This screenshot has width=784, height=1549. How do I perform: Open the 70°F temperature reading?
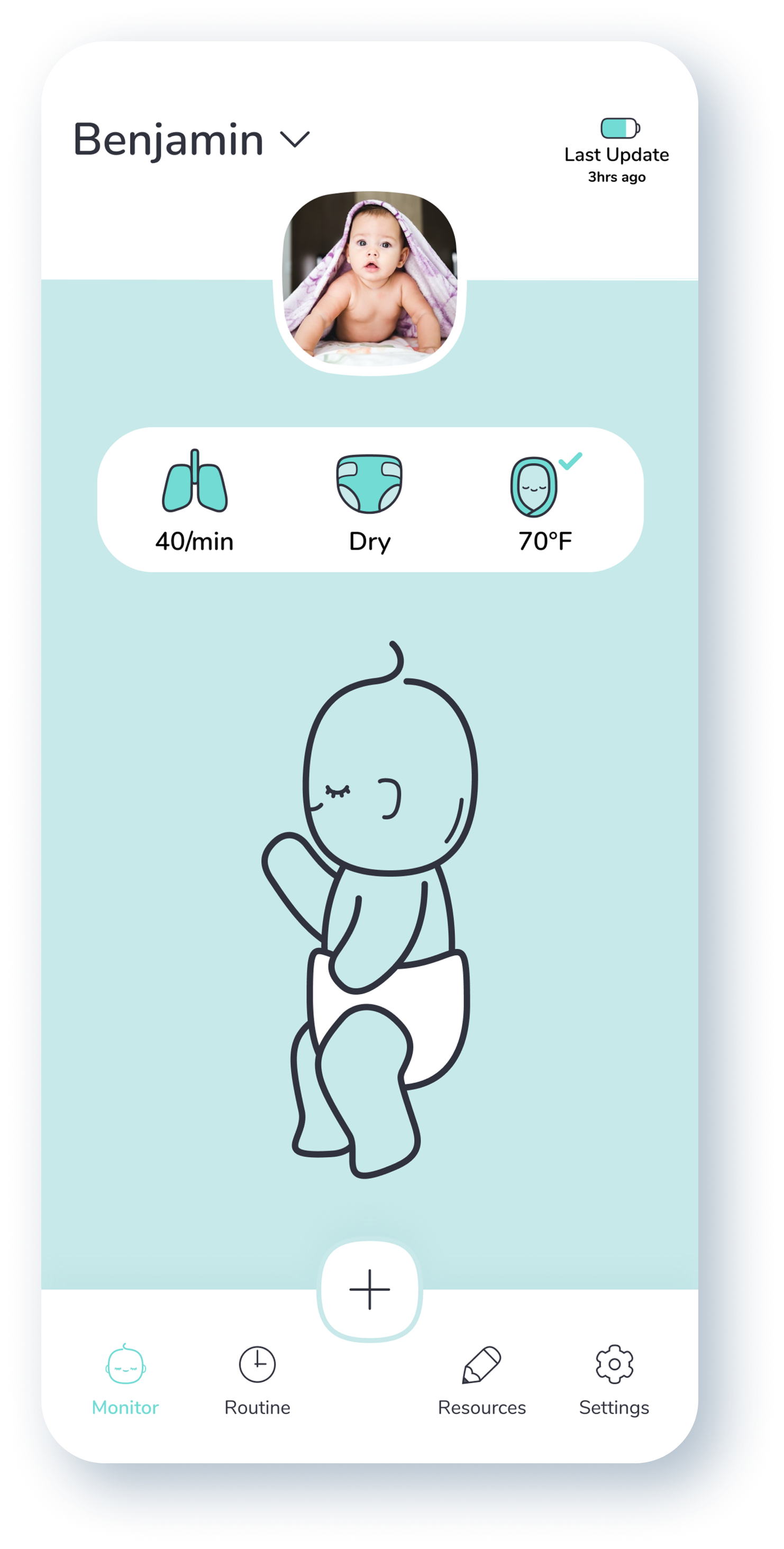click(545, 502)
